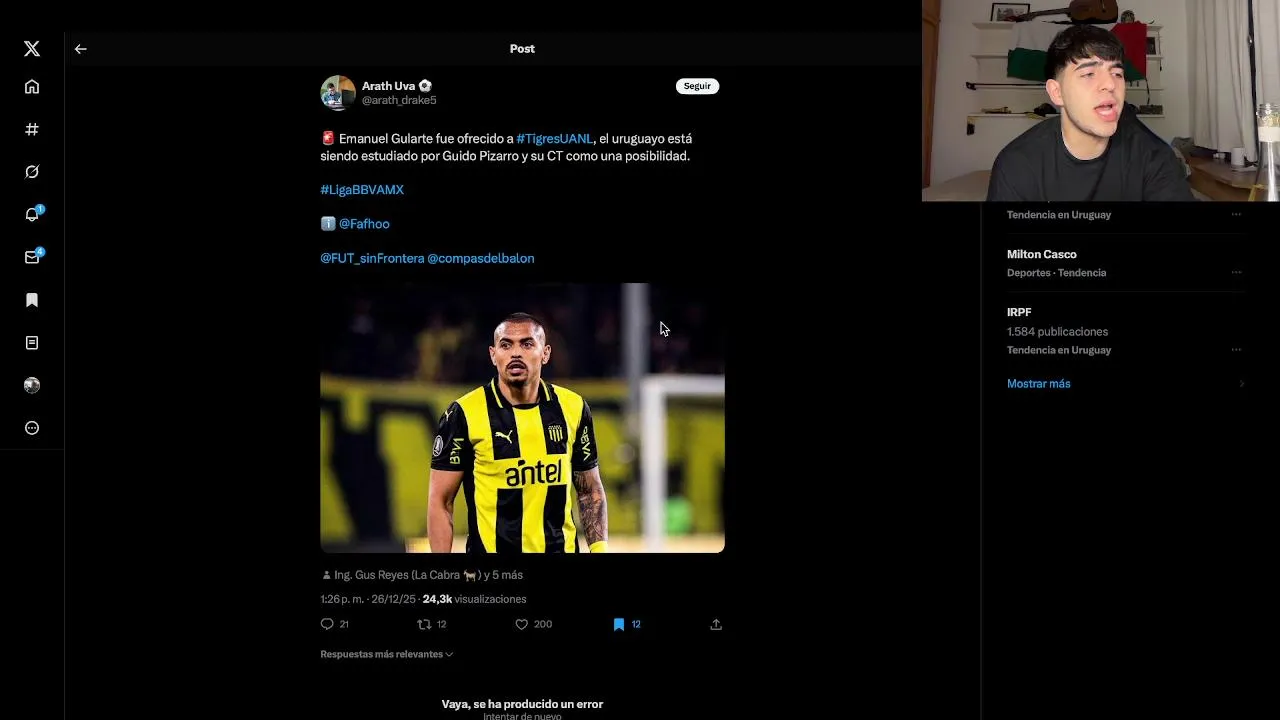Image resolution: width=1280 pixels, height=720 pixels.
Task: Open the @Fafhoo mention
Action: 364,224
